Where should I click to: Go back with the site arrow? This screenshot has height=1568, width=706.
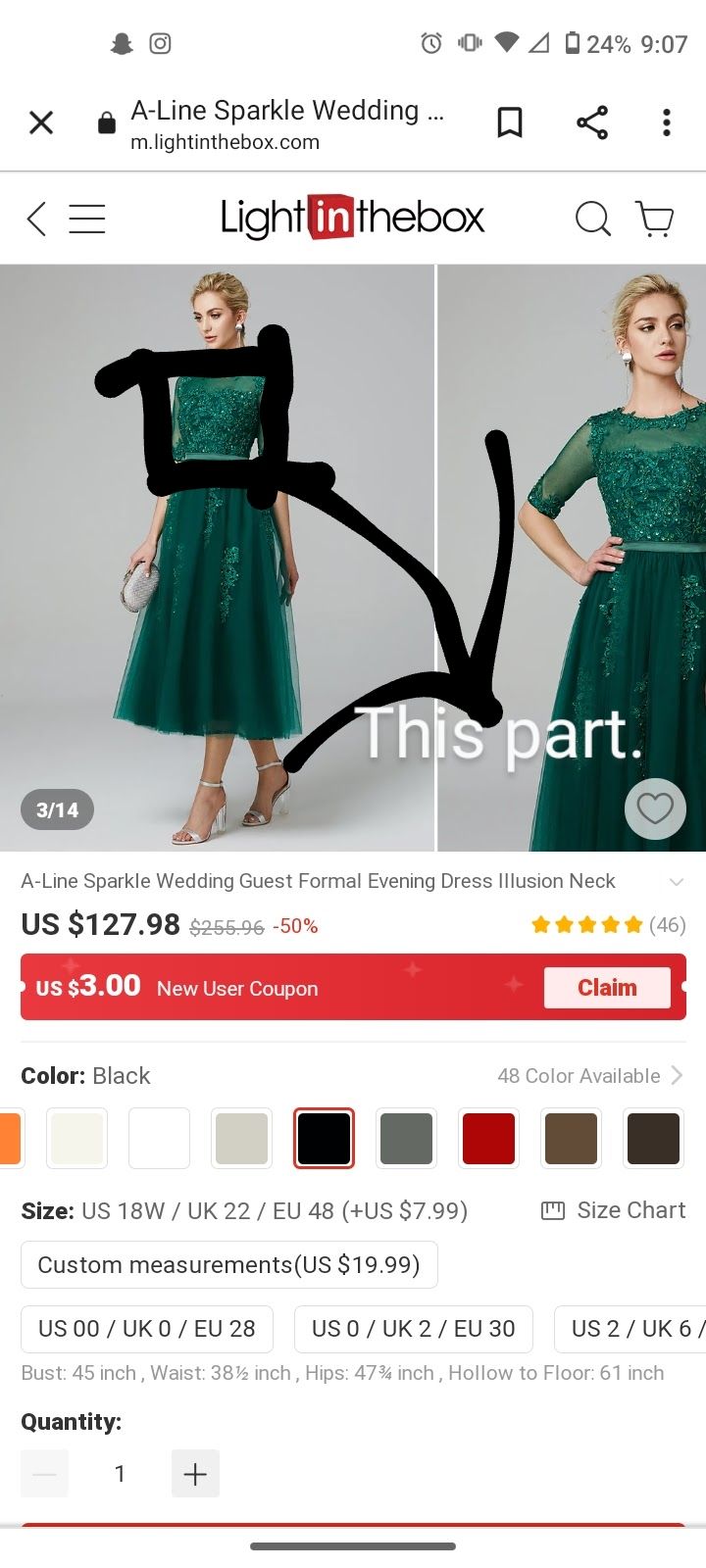[x=36, y=219]
